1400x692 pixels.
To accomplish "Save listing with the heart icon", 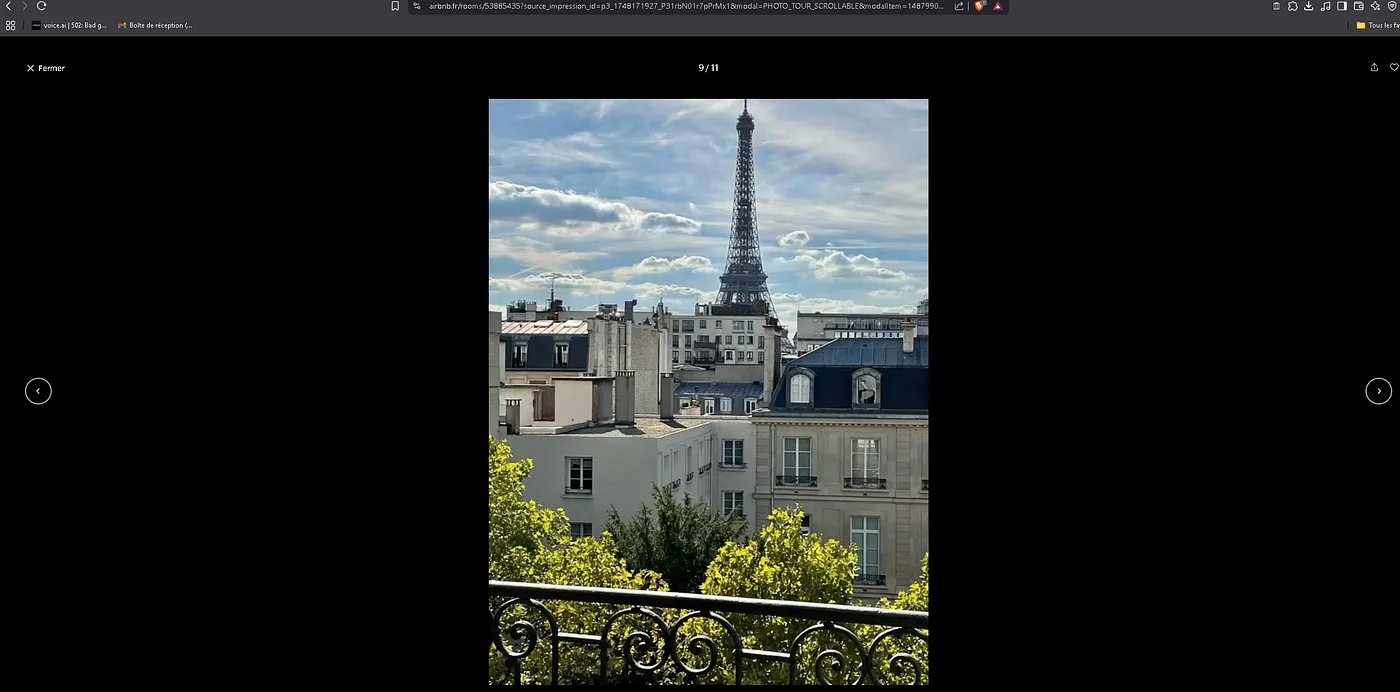I will tap(1394, 68).
